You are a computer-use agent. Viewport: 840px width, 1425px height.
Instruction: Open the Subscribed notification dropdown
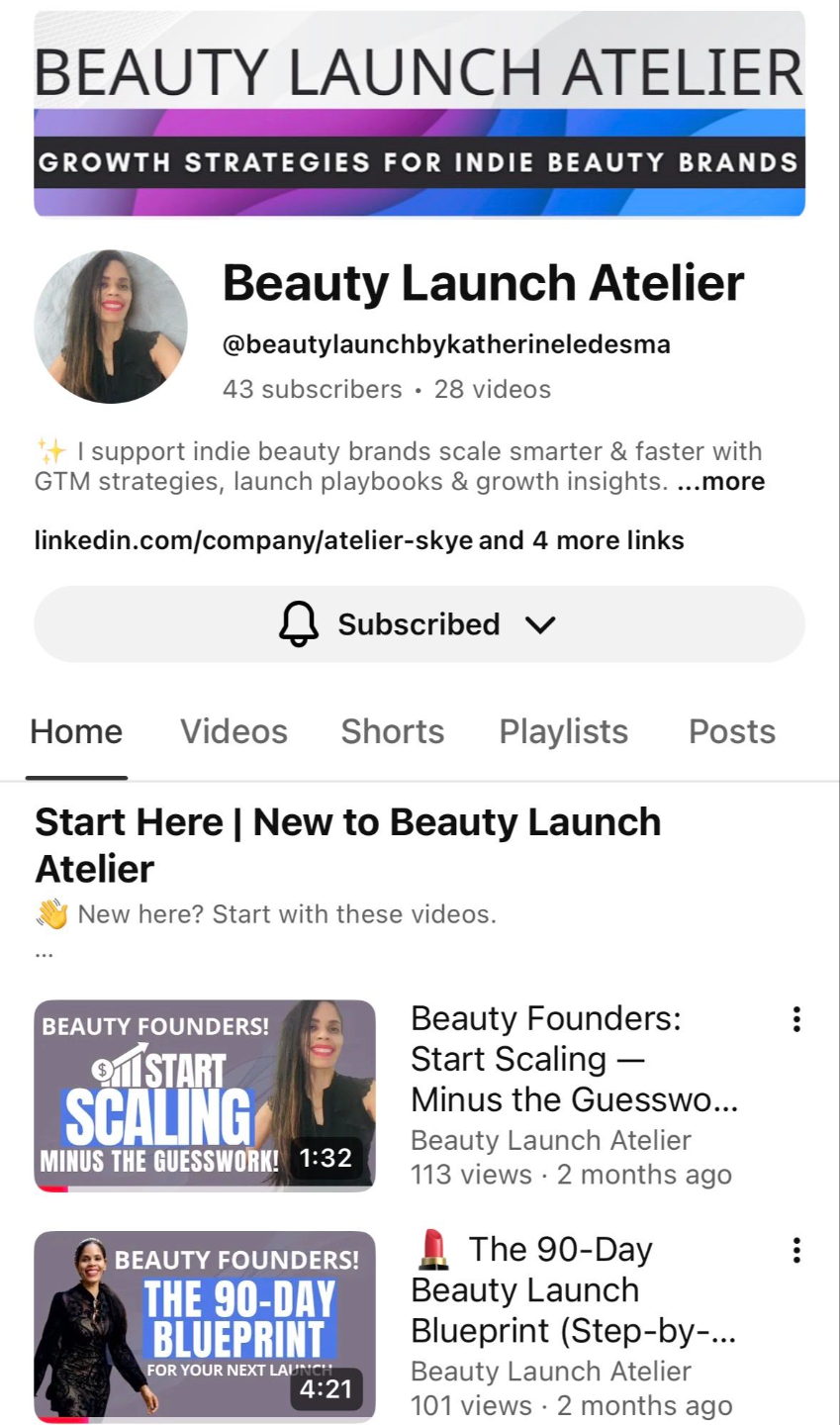[x=420, y=624]
